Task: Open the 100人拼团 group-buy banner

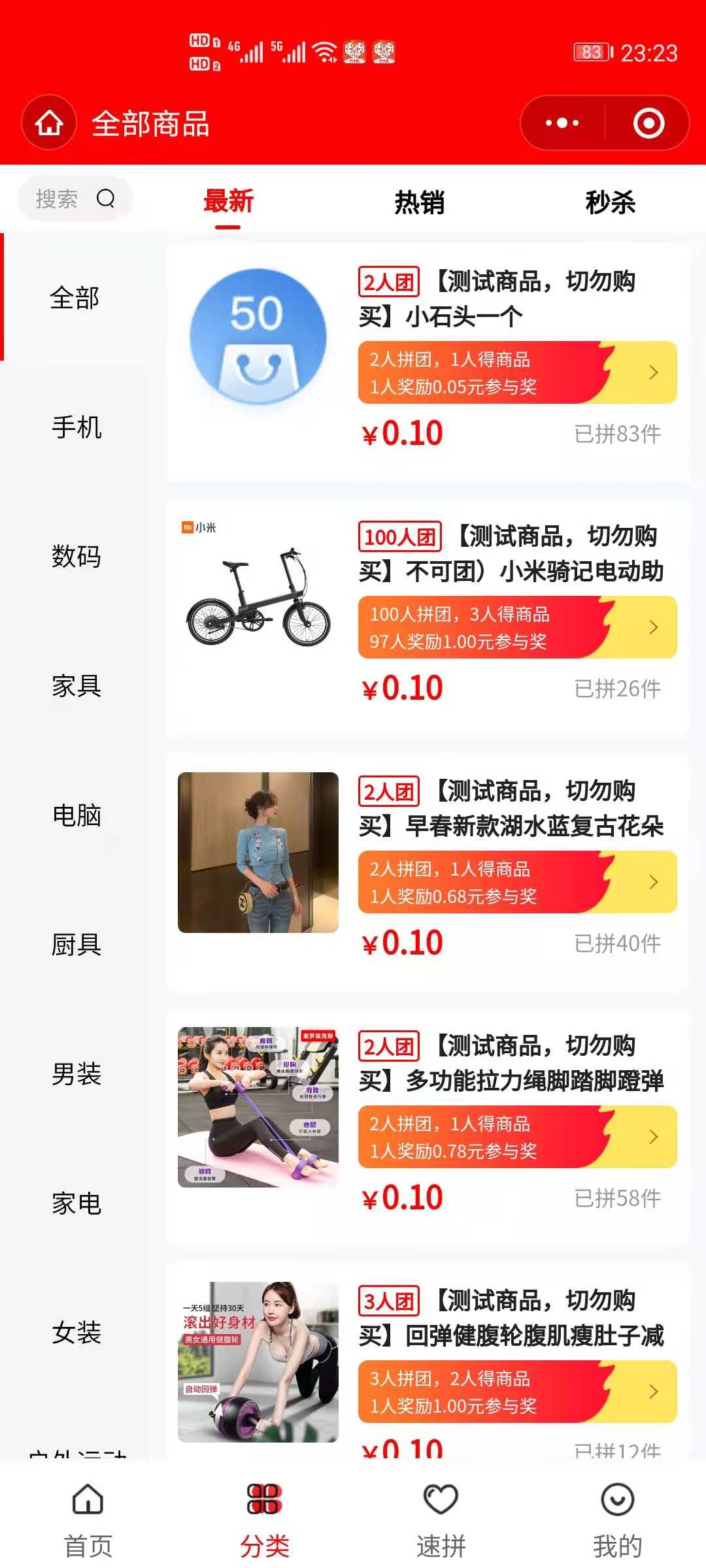Action: pyautogui.click(x=516, y=627)
